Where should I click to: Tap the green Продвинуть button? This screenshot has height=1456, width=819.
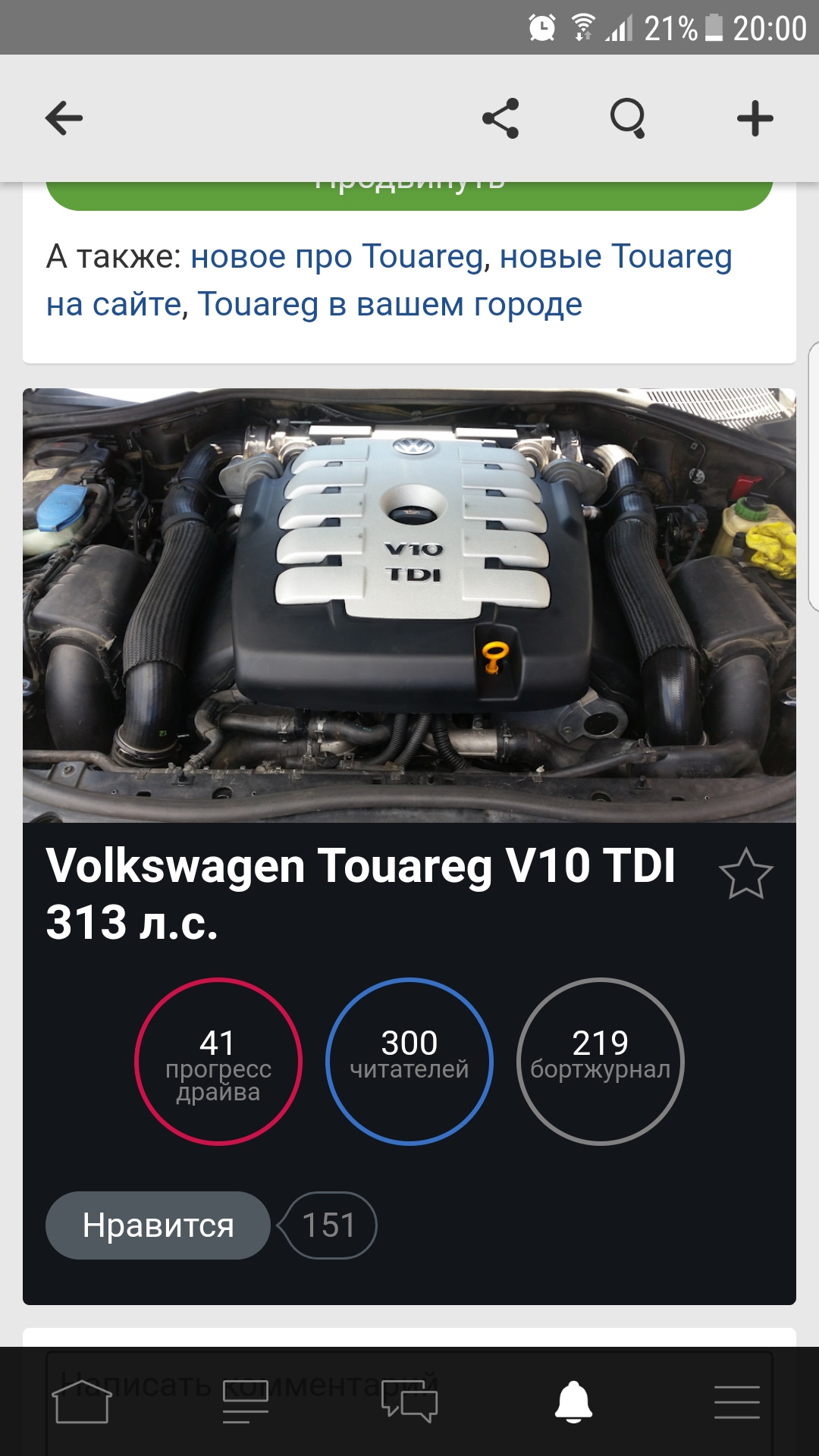point(409,194)
